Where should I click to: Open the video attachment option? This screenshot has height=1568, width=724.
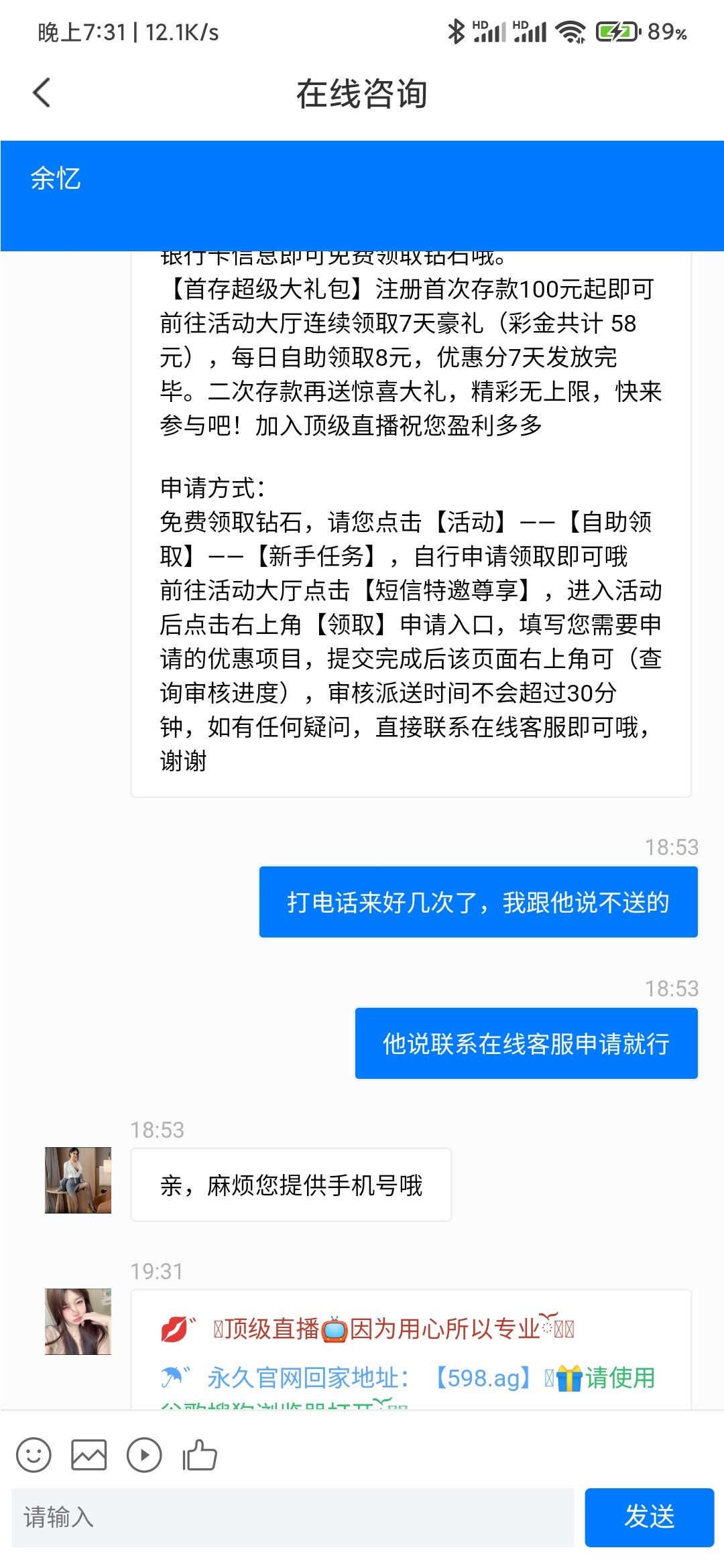click(x=144, y=1455)
